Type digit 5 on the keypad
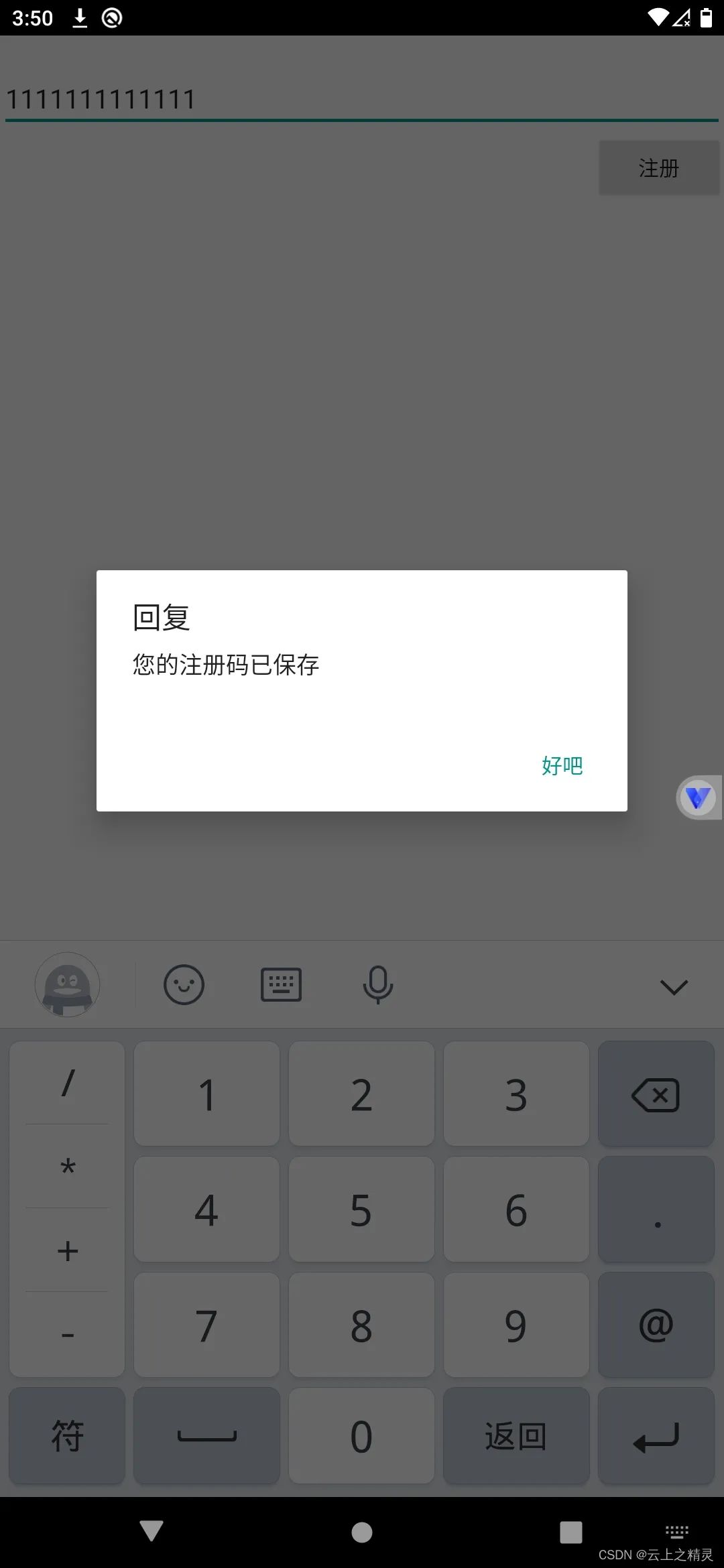The height and width of the screenshot is (1568, 724). [x=361, y=1210]
